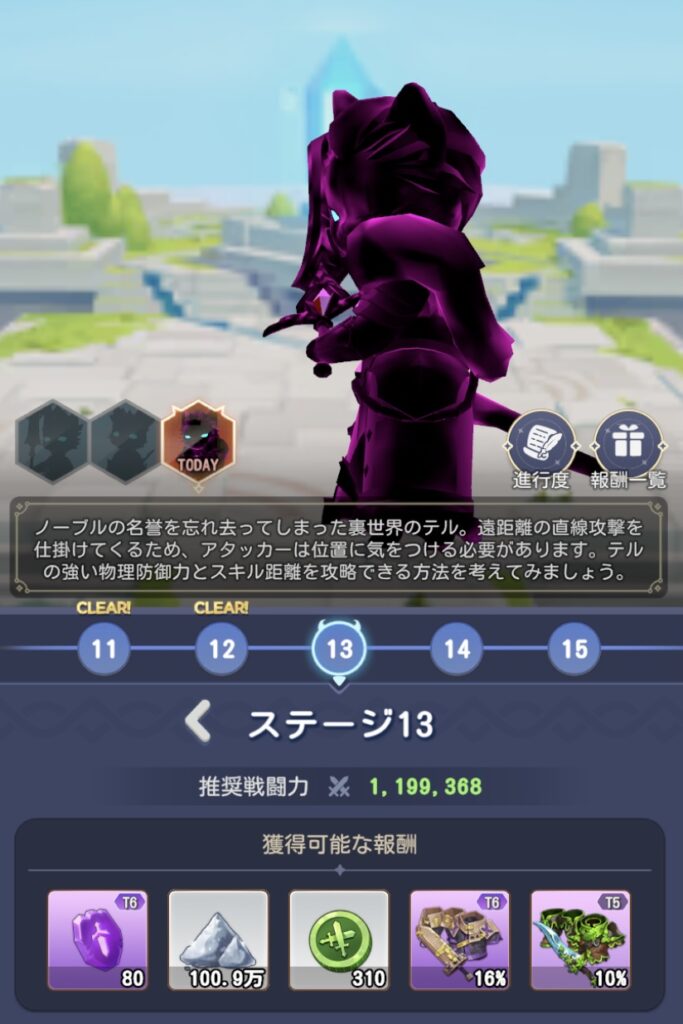Viewport: 683px width, 1024px height.
Task: View the 100.9万 silver powder reward
Action: 218,940
